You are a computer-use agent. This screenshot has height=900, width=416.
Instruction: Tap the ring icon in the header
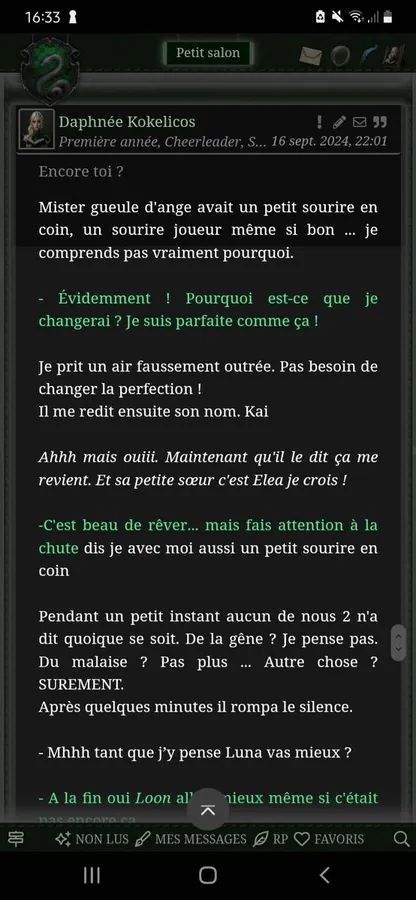(340, 56)
